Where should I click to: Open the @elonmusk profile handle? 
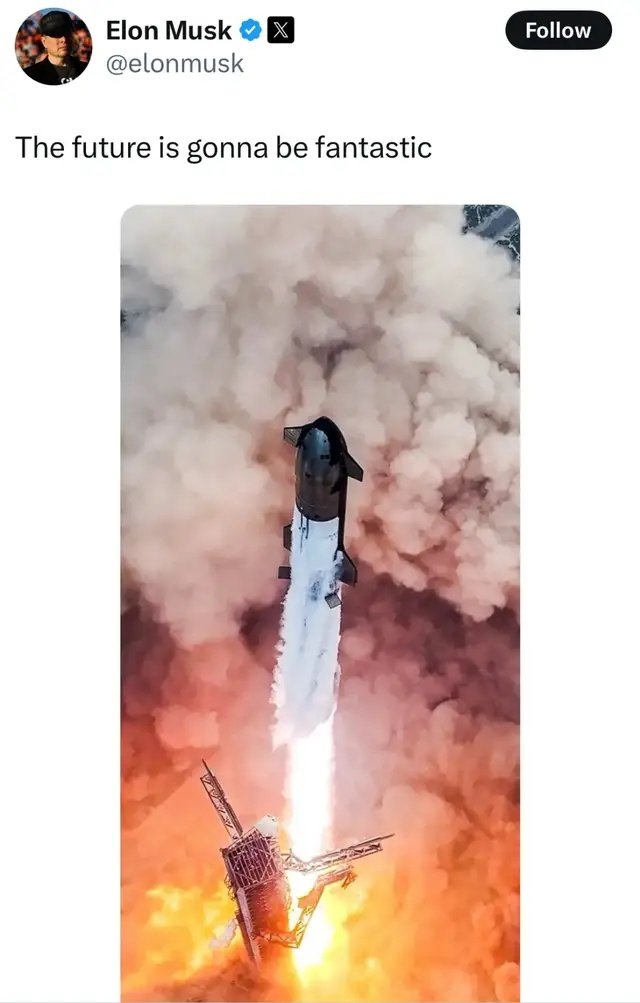tap(174, 64)
